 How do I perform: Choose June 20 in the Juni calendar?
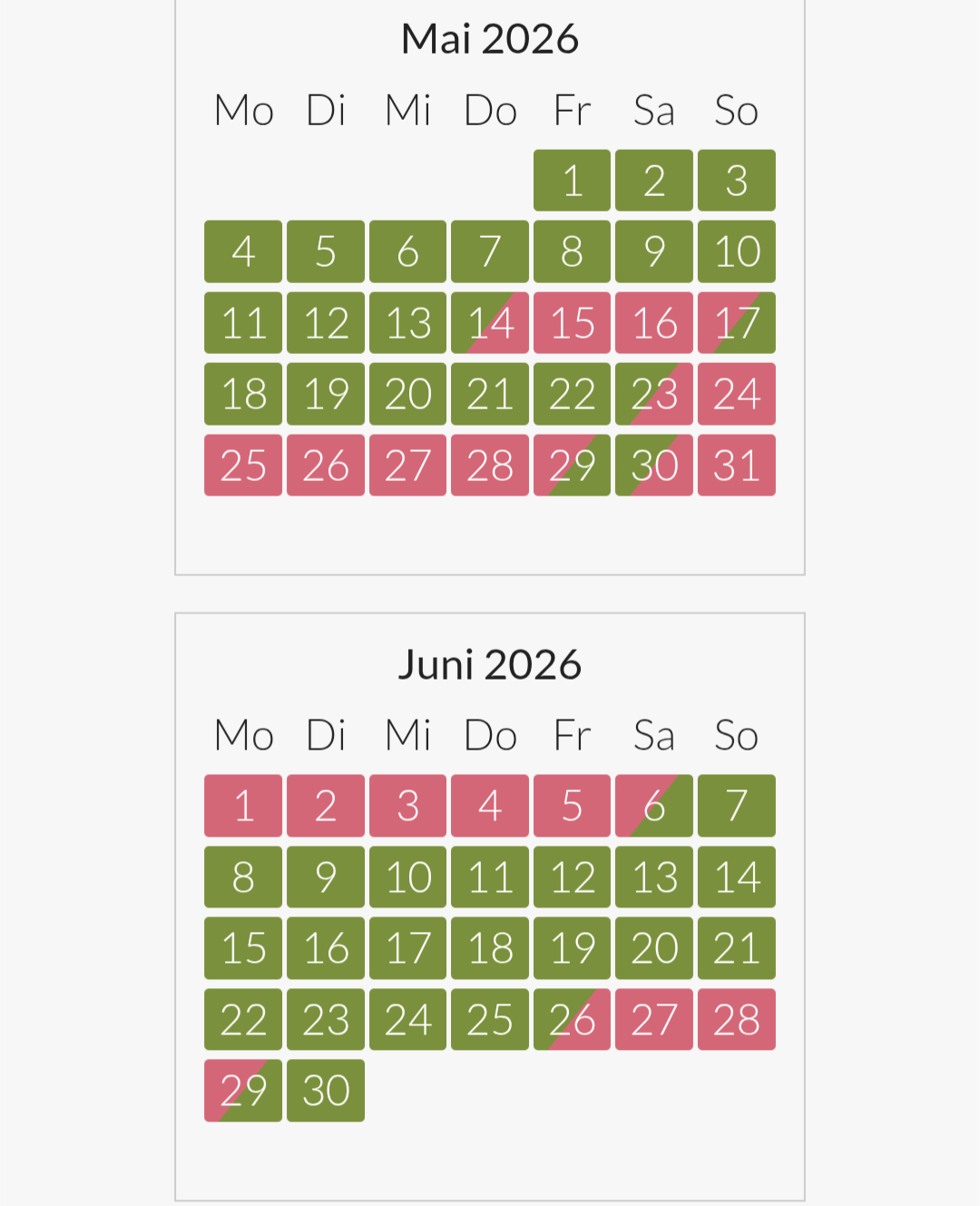coord(654,948)
